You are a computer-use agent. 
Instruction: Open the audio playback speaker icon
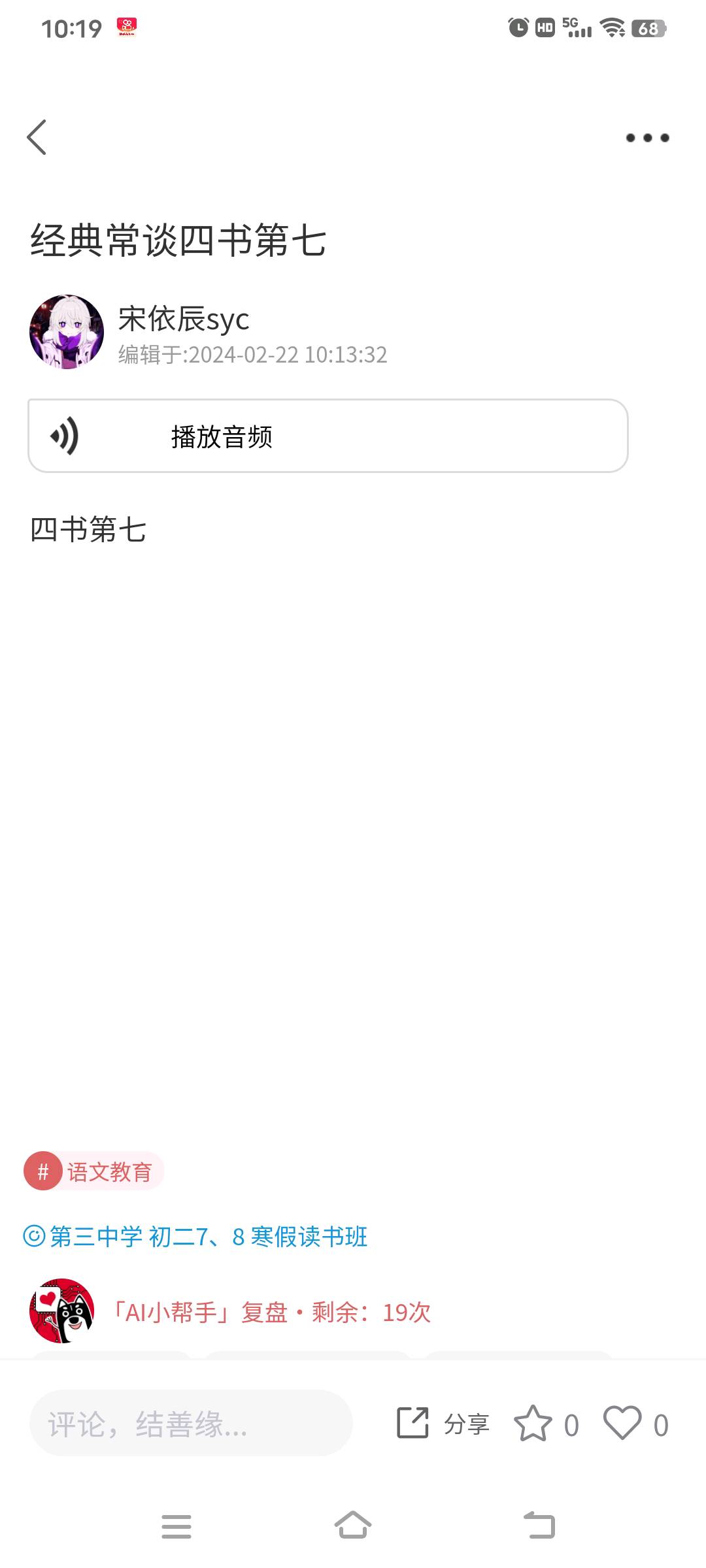[65, 436]
